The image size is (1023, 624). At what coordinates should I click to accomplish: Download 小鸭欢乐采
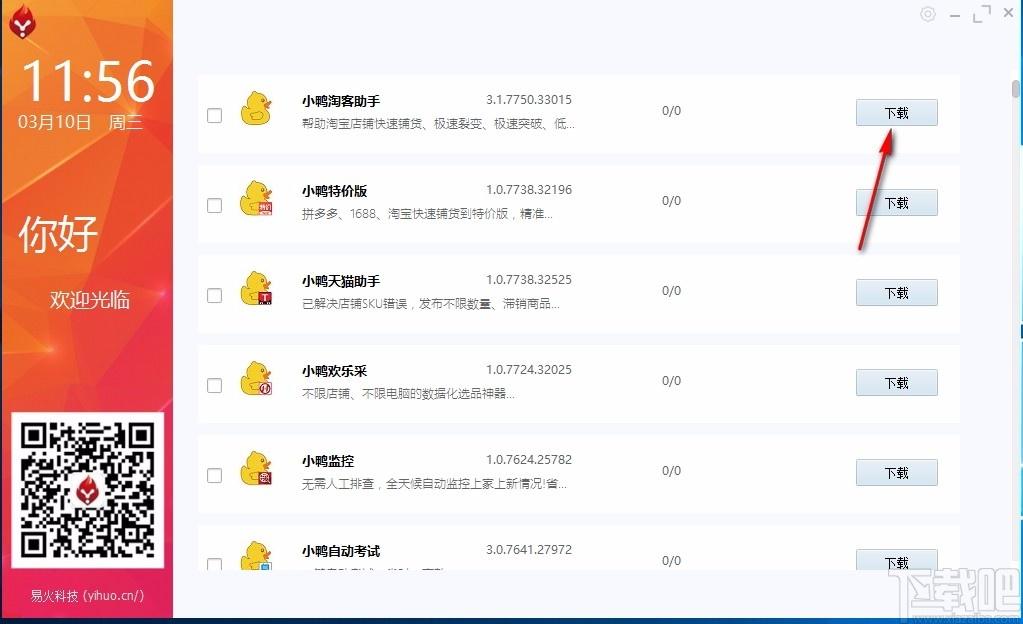(896, 383)
